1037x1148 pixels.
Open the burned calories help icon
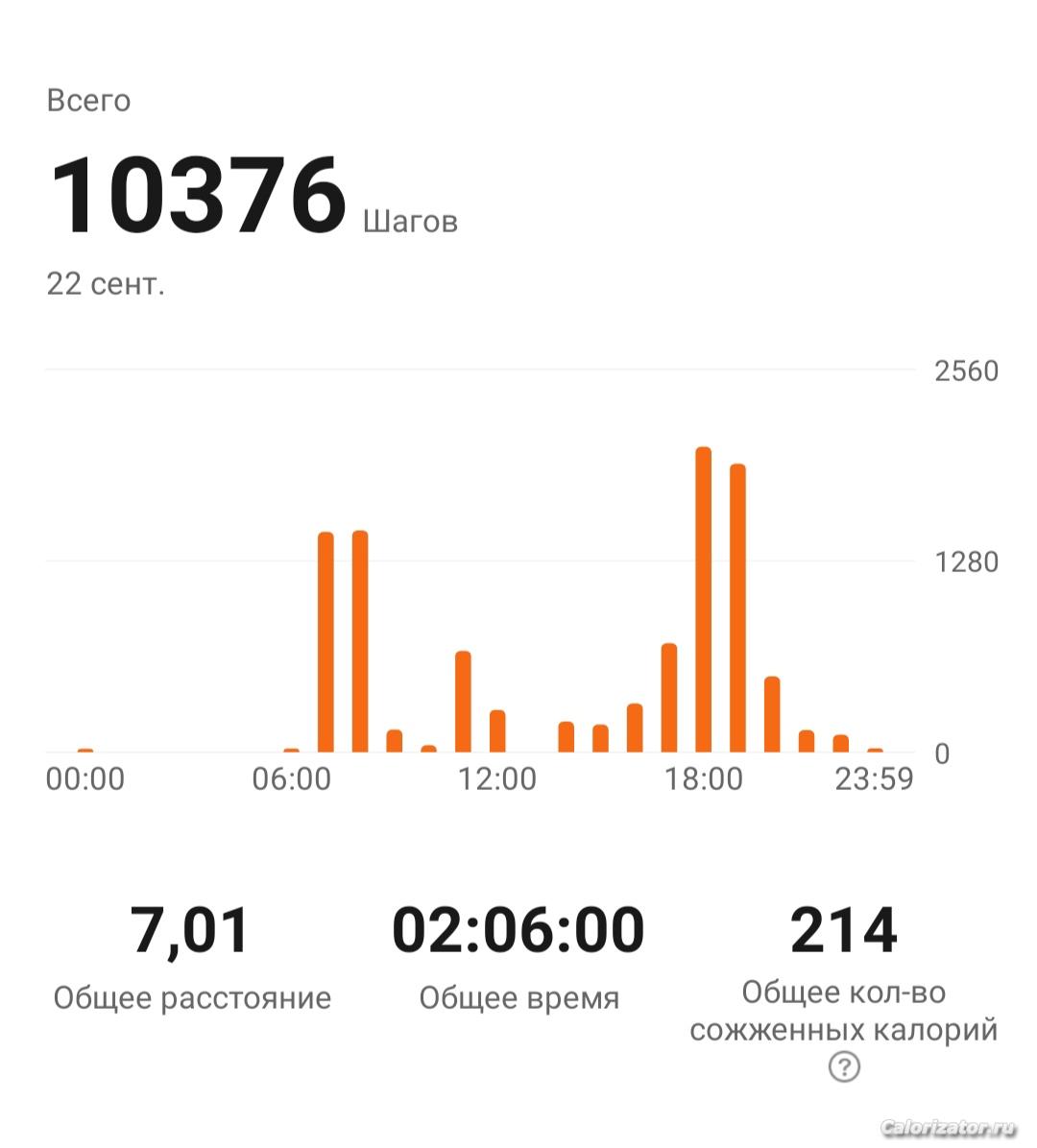pyautogui.click(x=844, y=1066)
